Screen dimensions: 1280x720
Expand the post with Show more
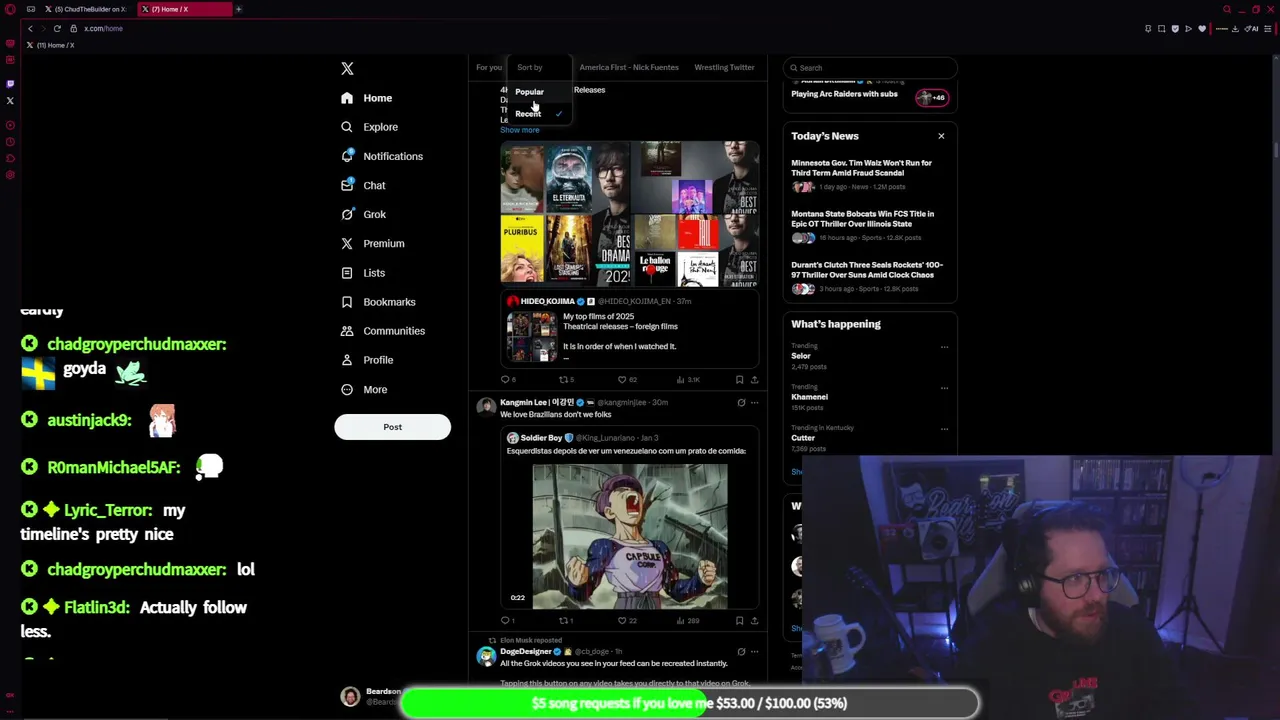point(519,130)
